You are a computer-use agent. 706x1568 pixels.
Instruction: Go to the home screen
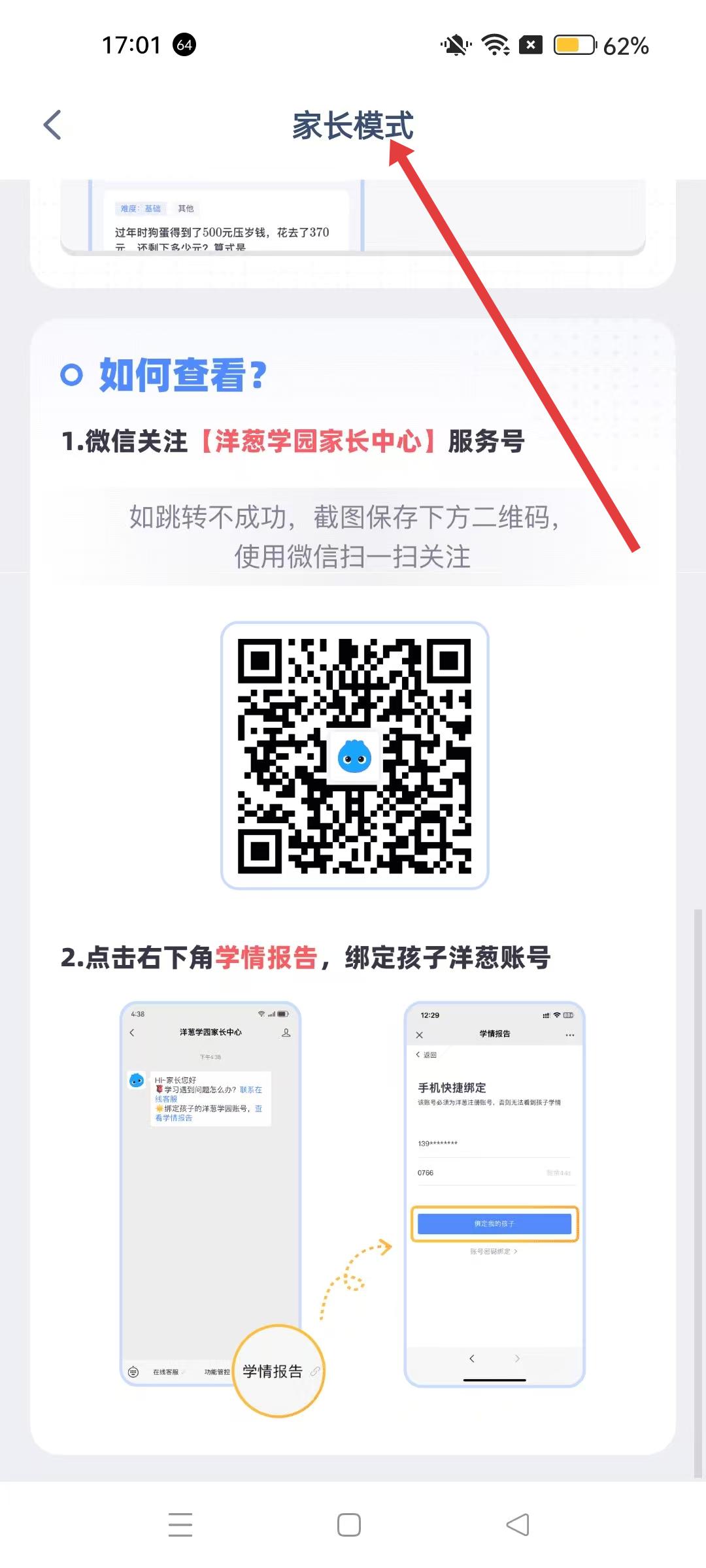tap(349, 1525)
